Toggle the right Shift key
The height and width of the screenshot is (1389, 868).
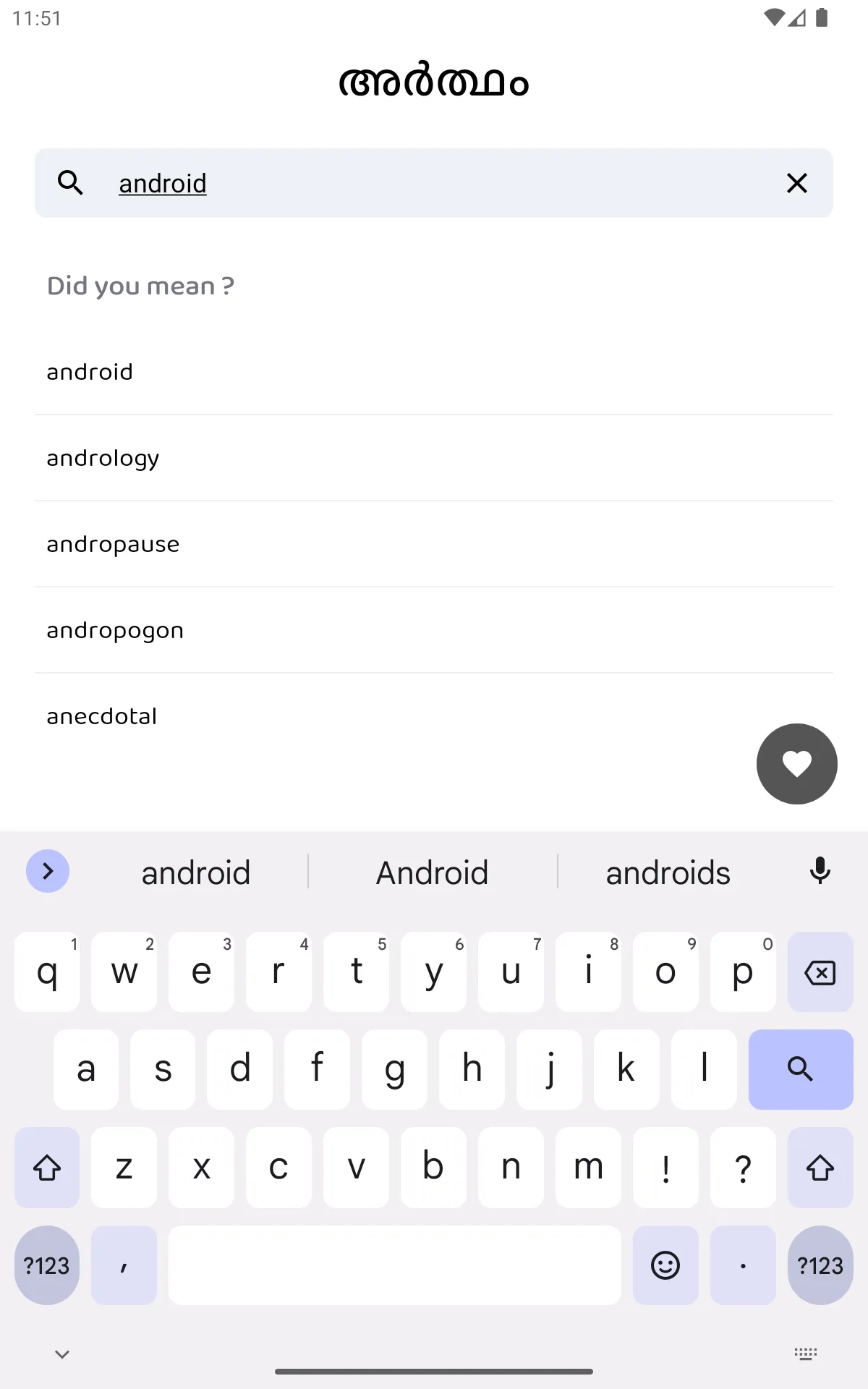point(820,1168)
